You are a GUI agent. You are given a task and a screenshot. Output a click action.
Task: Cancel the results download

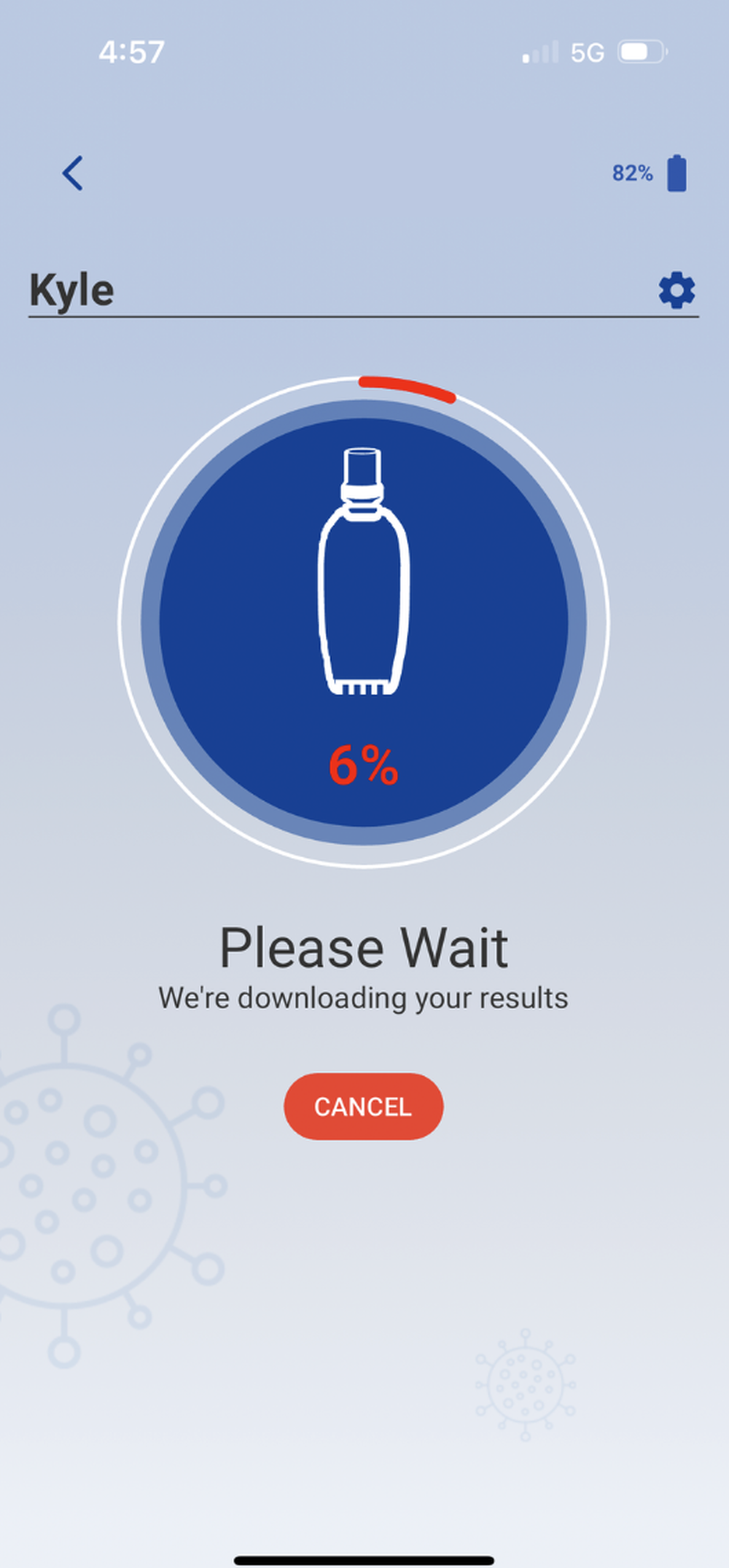point(363,1106)
